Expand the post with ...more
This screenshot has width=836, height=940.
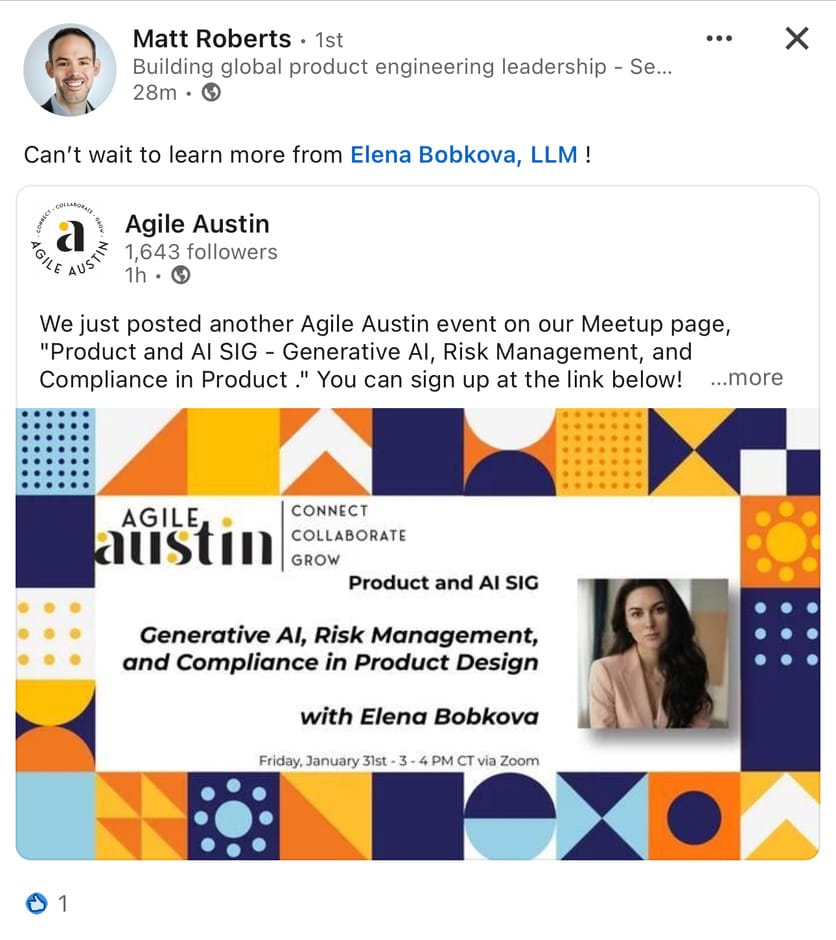(x=746, y=378)
